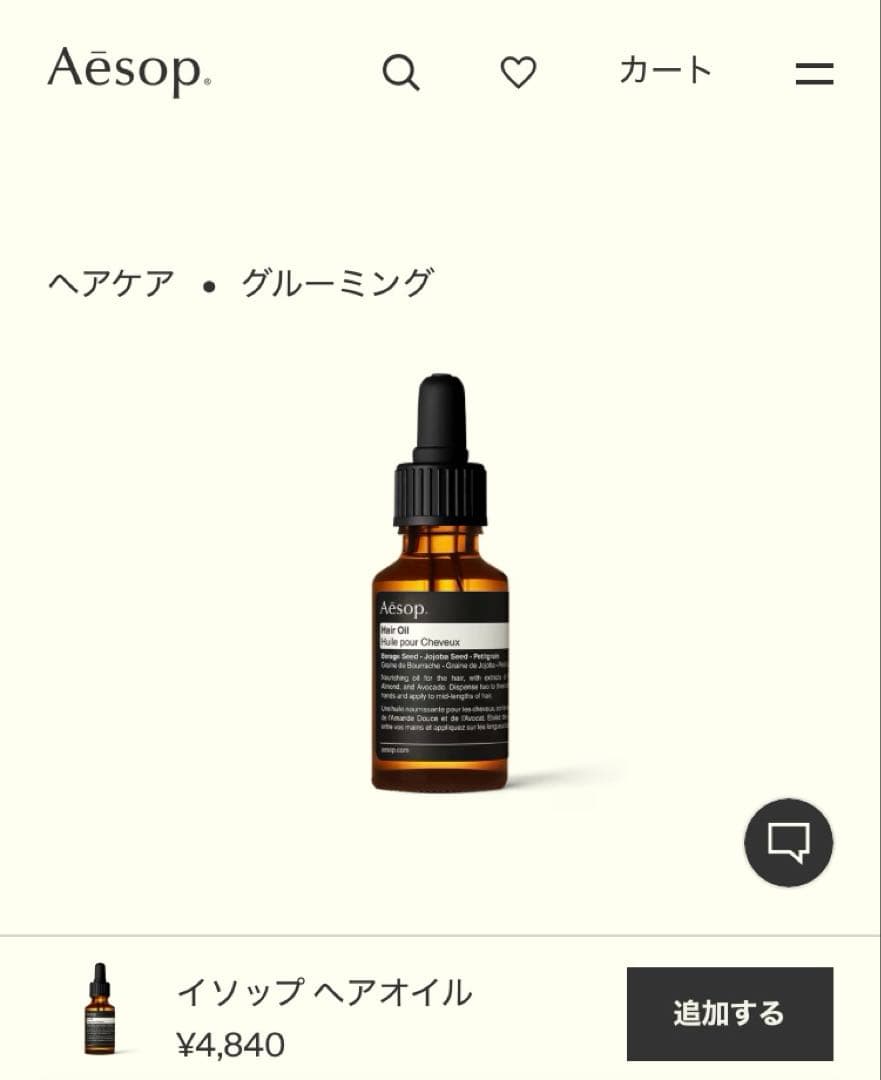The height and width of the screenshot is (1080, 881).
Task: Open the cart from the top navigation
Action: pyautogui.click(x=665, y=72)
